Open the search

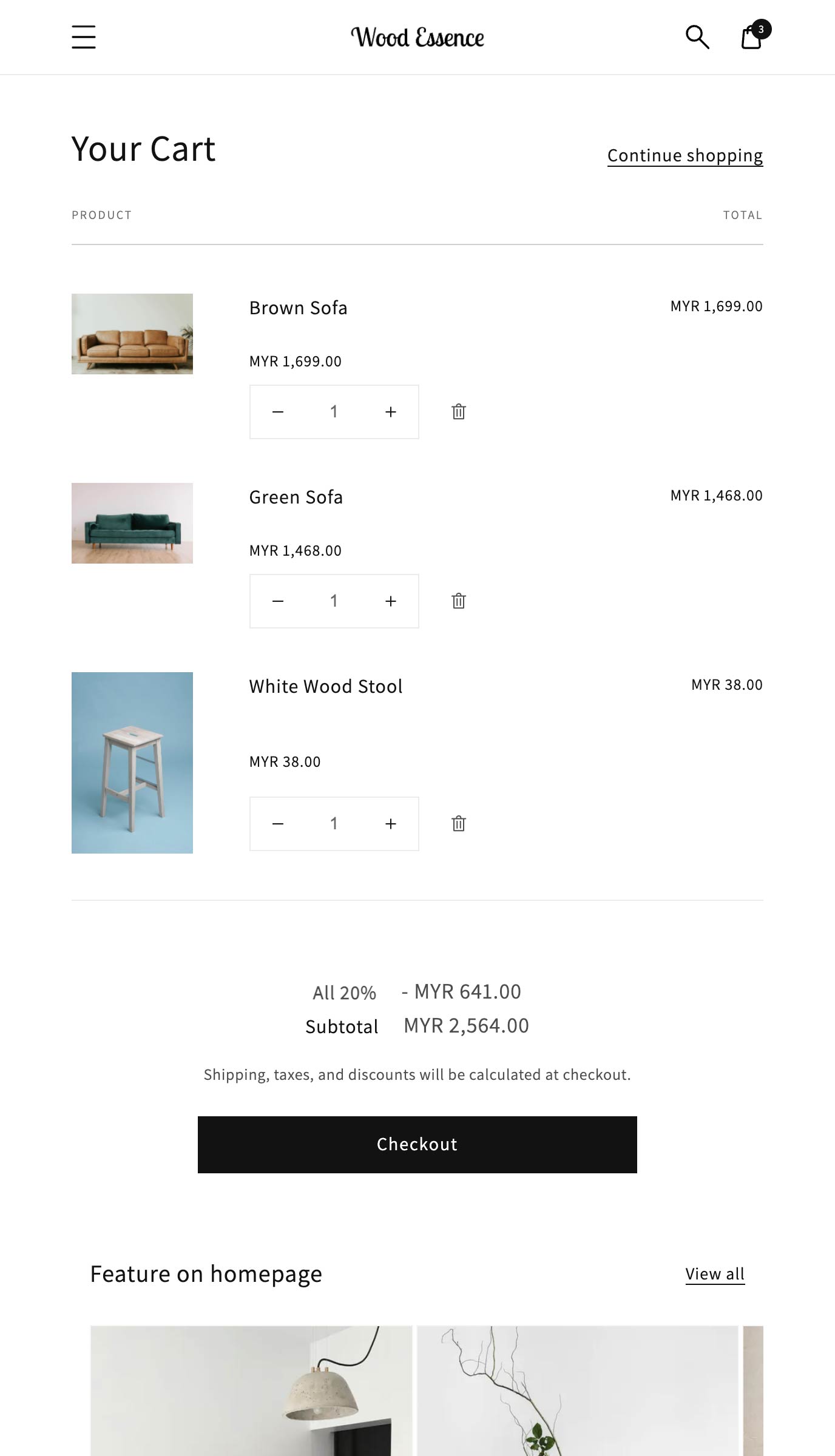(698, 38)
